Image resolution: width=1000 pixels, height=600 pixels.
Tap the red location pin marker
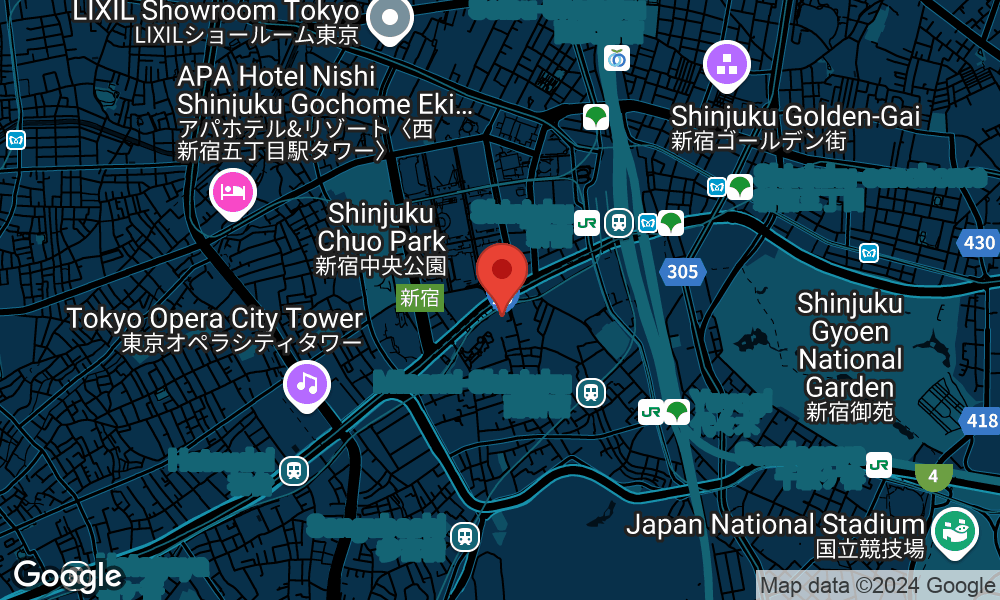pos(501,272)
